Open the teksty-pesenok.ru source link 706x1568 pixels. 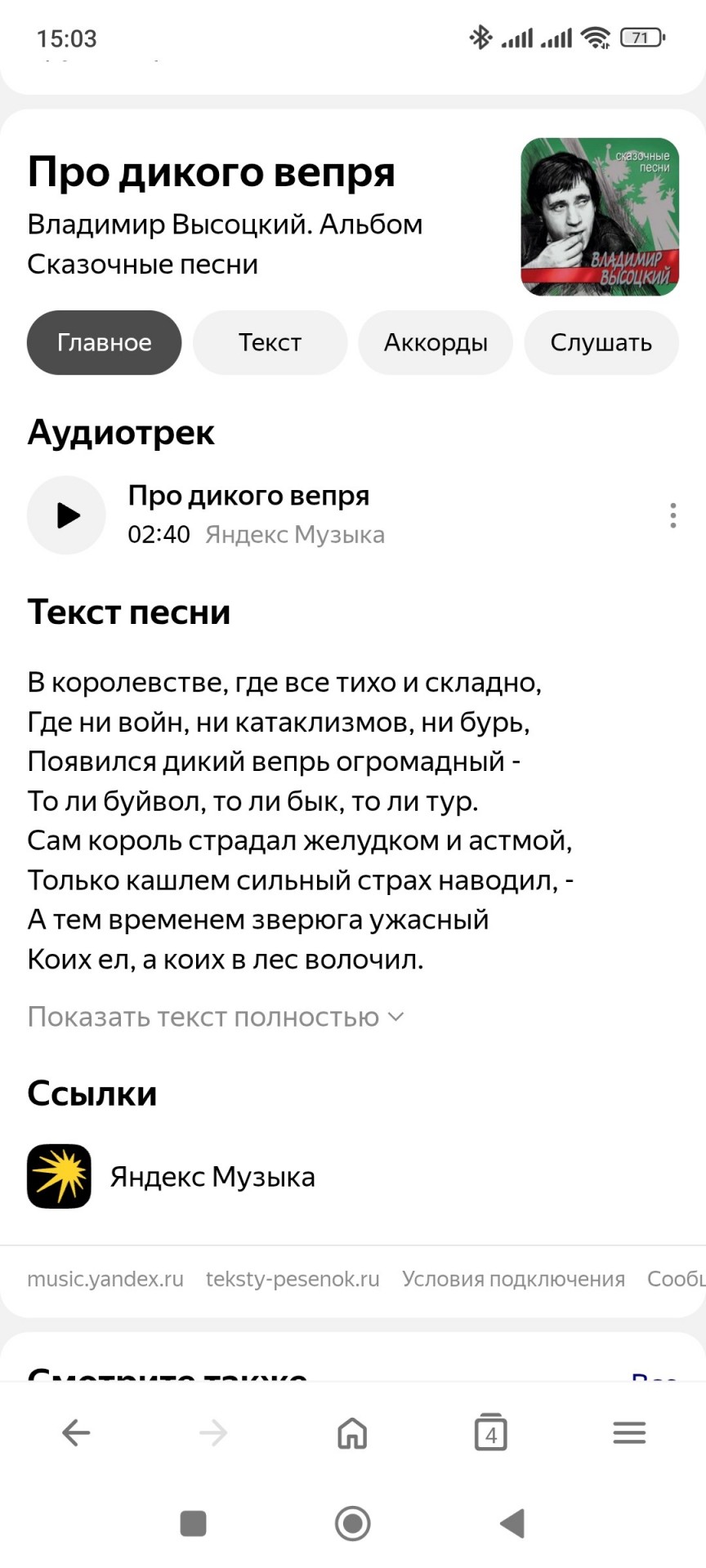293,1279
